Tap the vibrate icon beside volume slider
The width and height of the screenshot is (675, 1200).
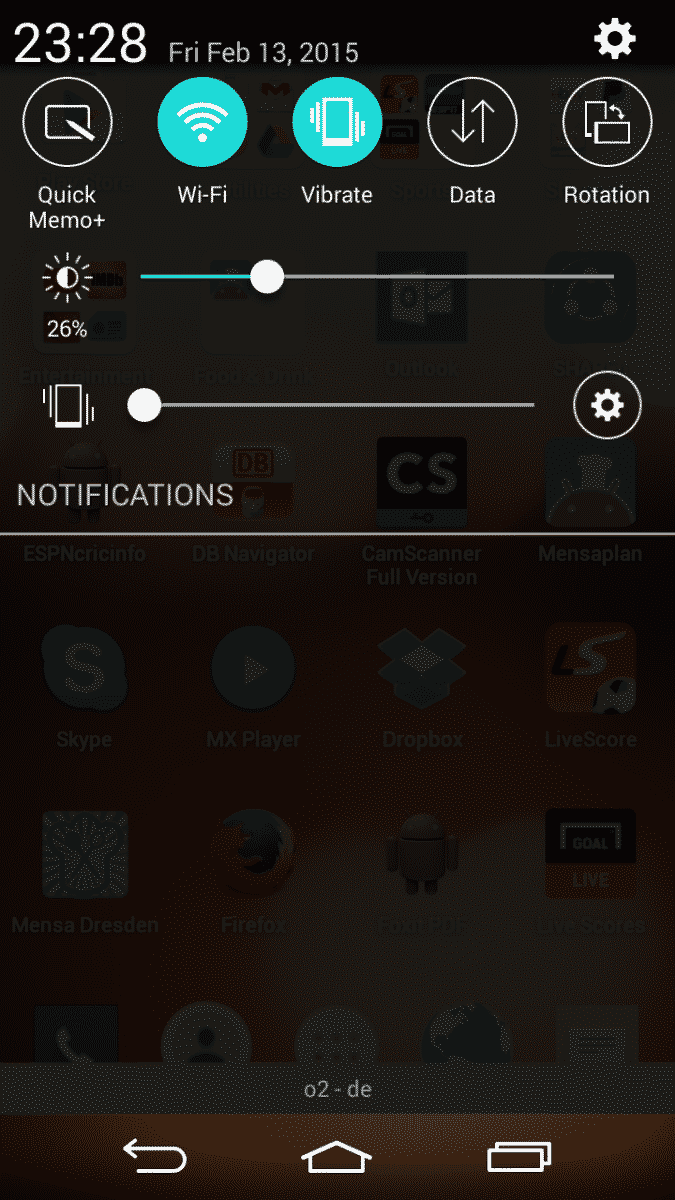click(x=67, y=406)
